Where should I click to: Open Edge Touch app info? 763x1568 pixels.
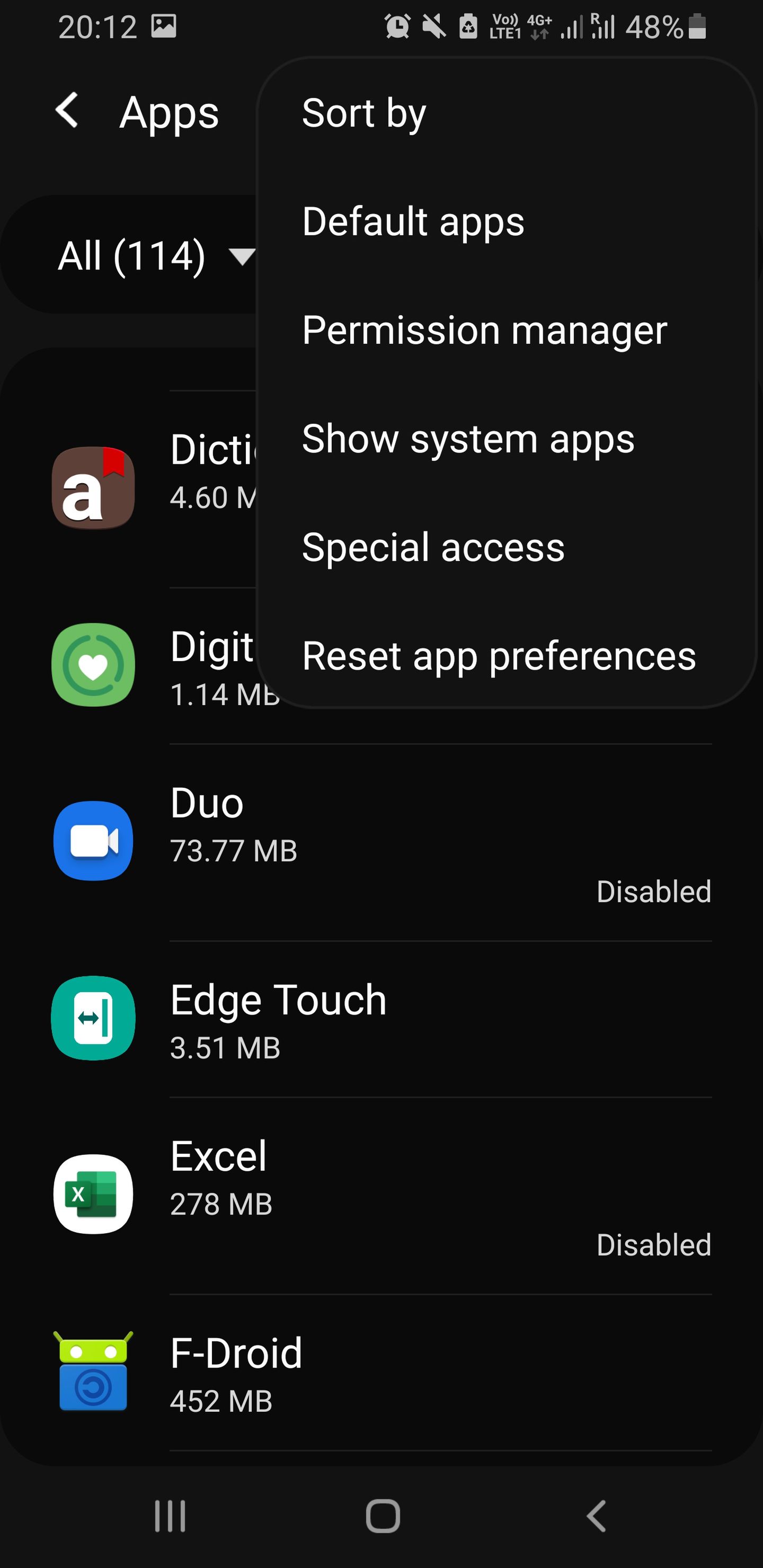[x=381, y=1019]
